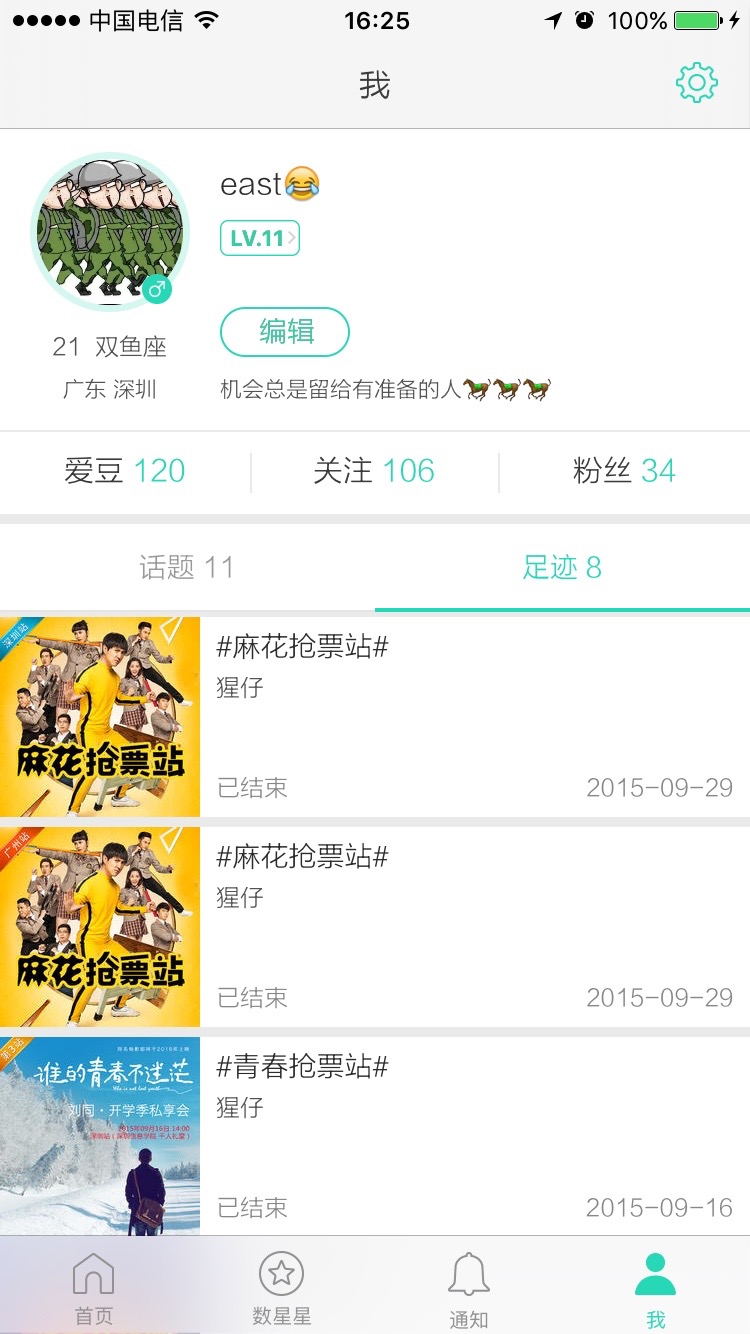
Task: Open the LV.11 level badge
Action: coord(259,238)
